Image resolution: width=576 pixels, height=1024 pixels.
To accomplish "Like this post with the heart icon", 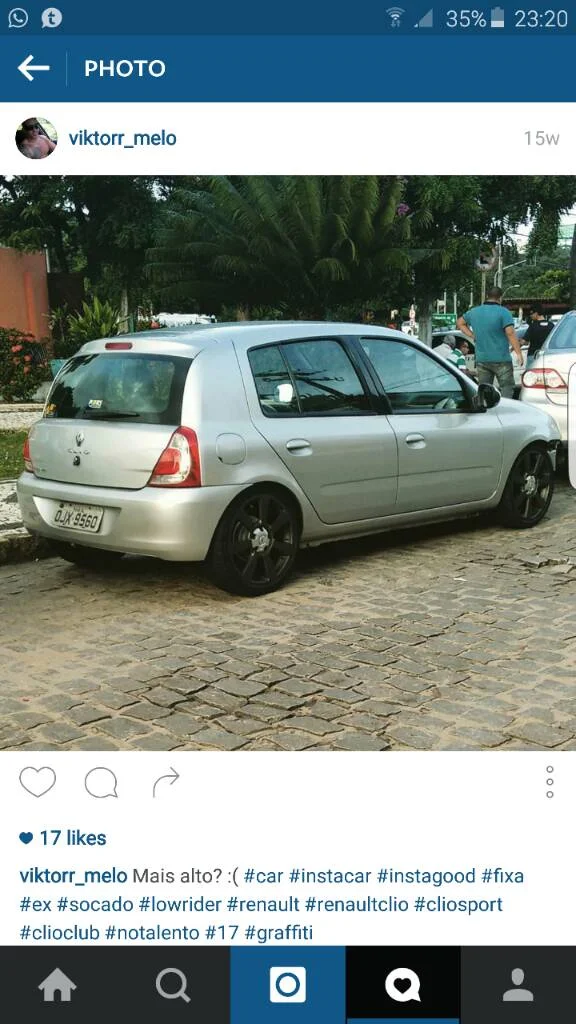I will coord(37,781).
